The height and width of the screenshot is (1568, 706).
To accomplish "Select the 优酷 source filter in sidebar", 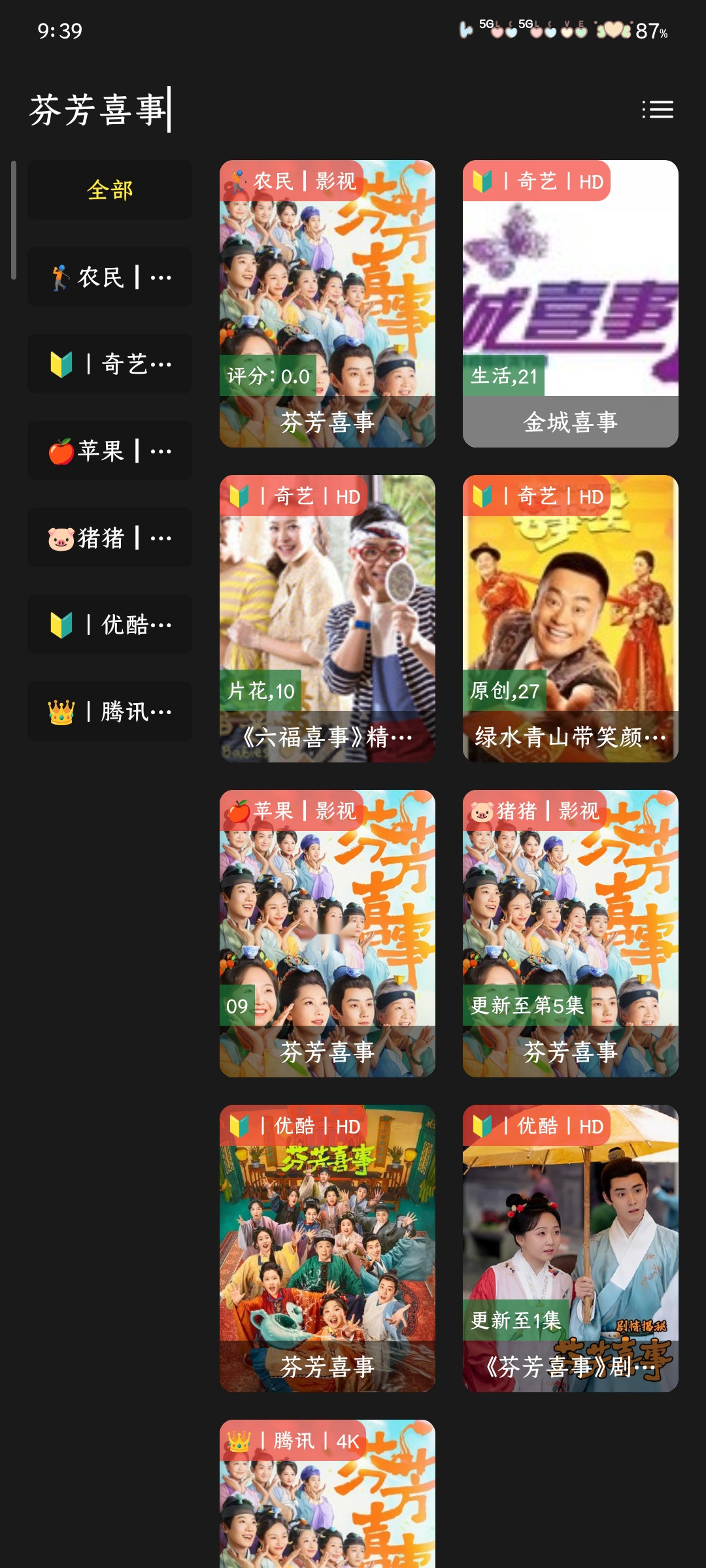I will [109, 624].
